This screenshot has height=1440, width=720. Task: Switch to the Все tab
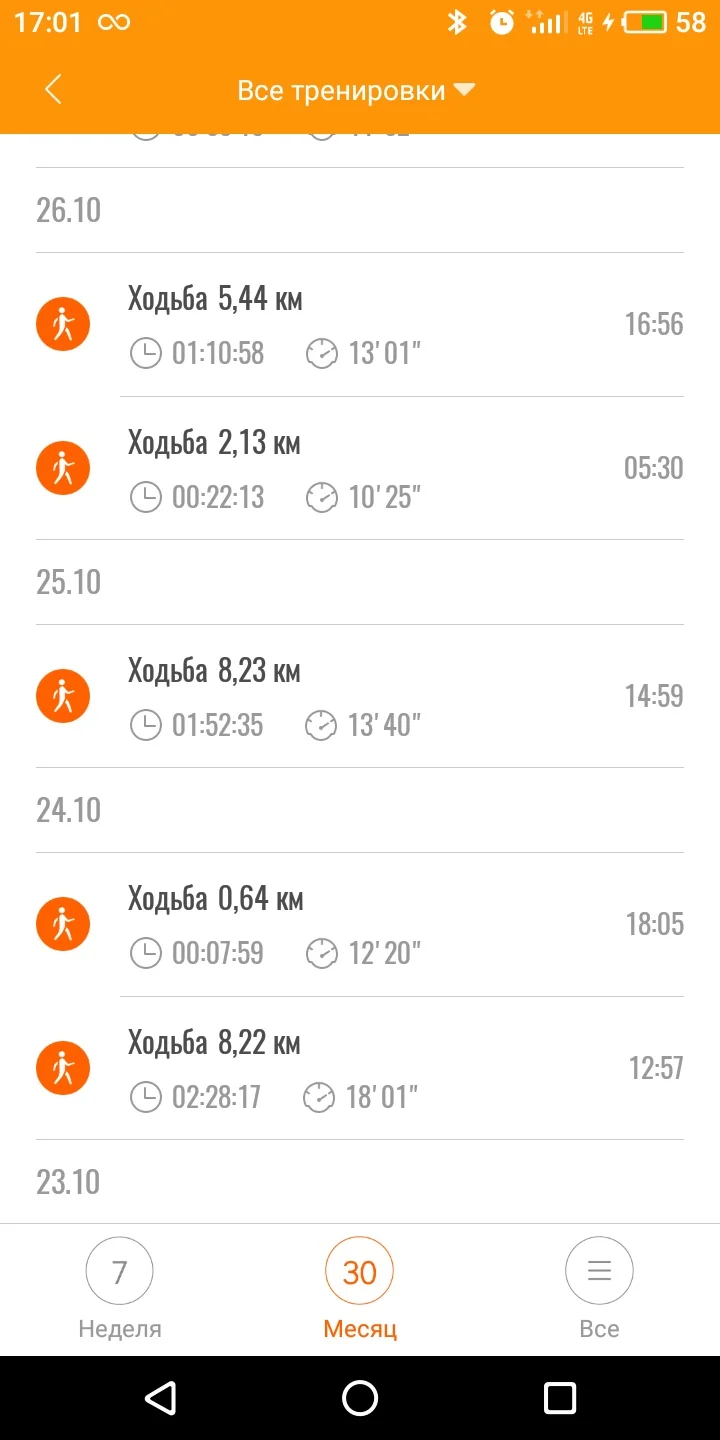coord(599,1288)
